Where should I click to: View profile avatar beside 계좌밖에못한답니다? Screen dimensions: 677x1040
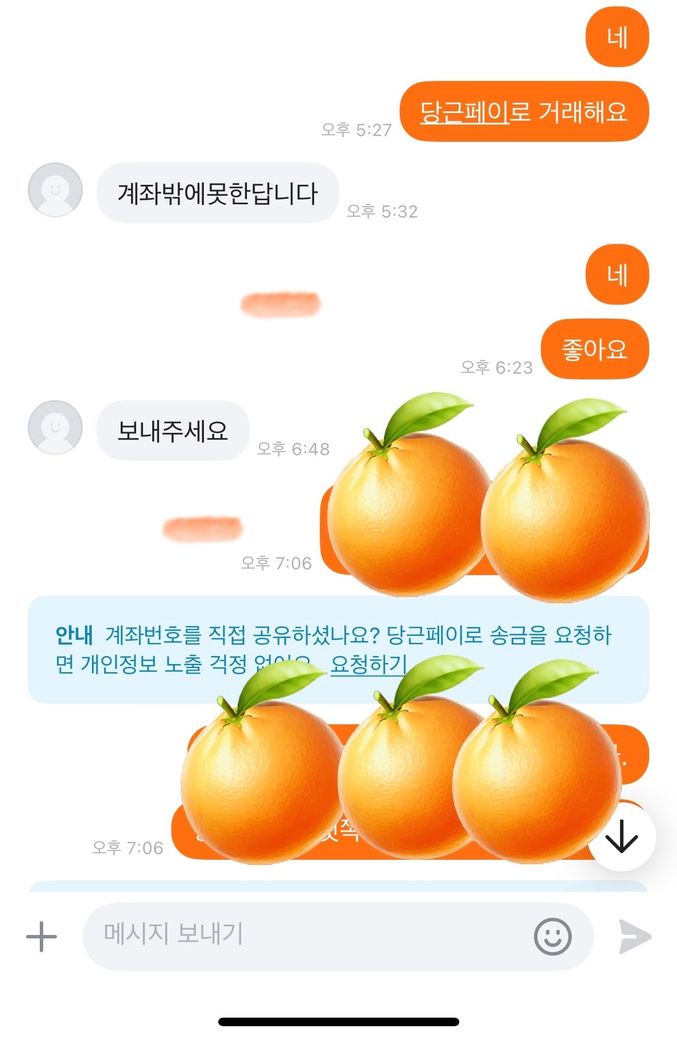click(x=55, y=190)
